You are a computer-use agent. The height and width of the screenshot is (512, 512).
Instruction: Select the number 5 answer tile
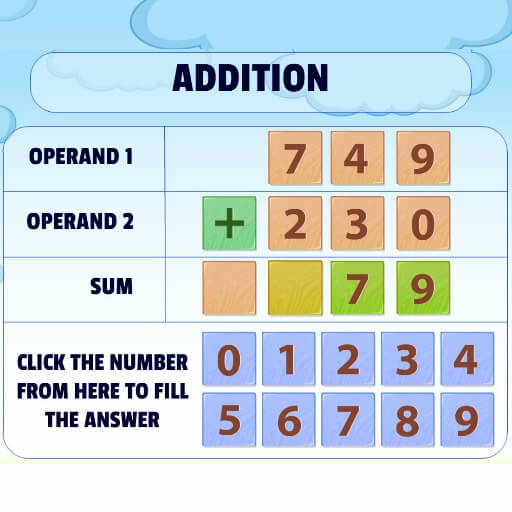229,420
